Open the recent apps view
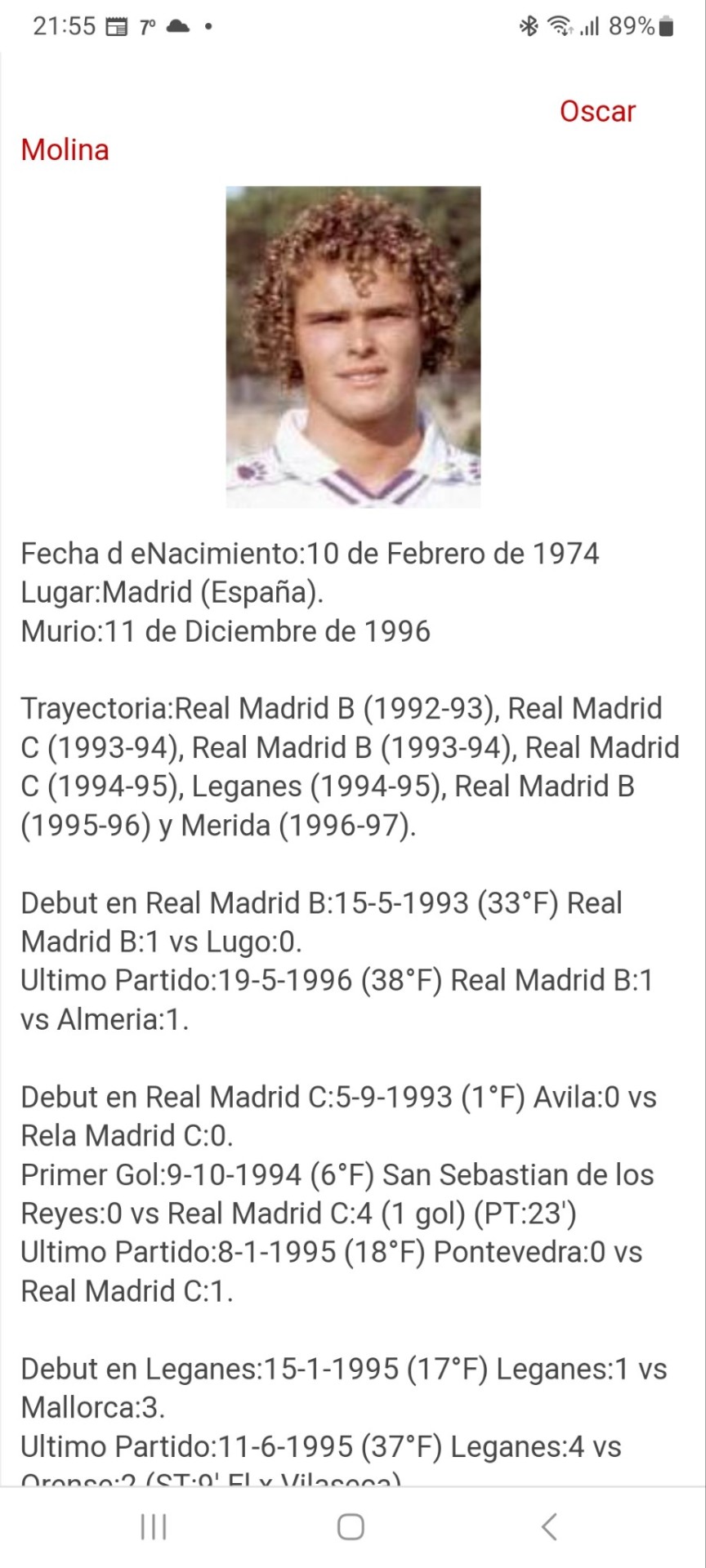The width and height of the screenshot is (706, 1568). tap(154, 1526)
